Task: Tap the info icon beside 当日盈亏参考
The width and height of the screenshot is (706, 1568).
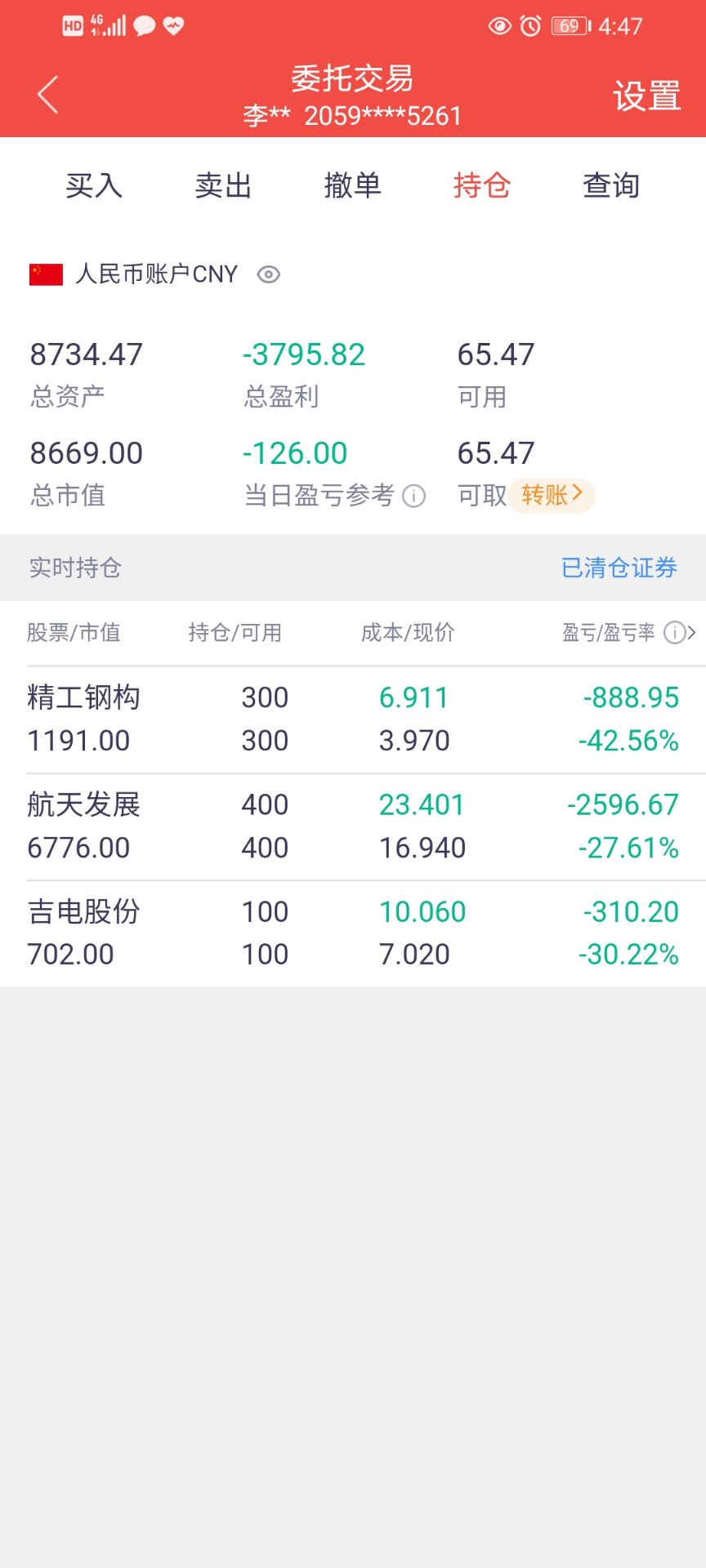Action: click(414, 496)
